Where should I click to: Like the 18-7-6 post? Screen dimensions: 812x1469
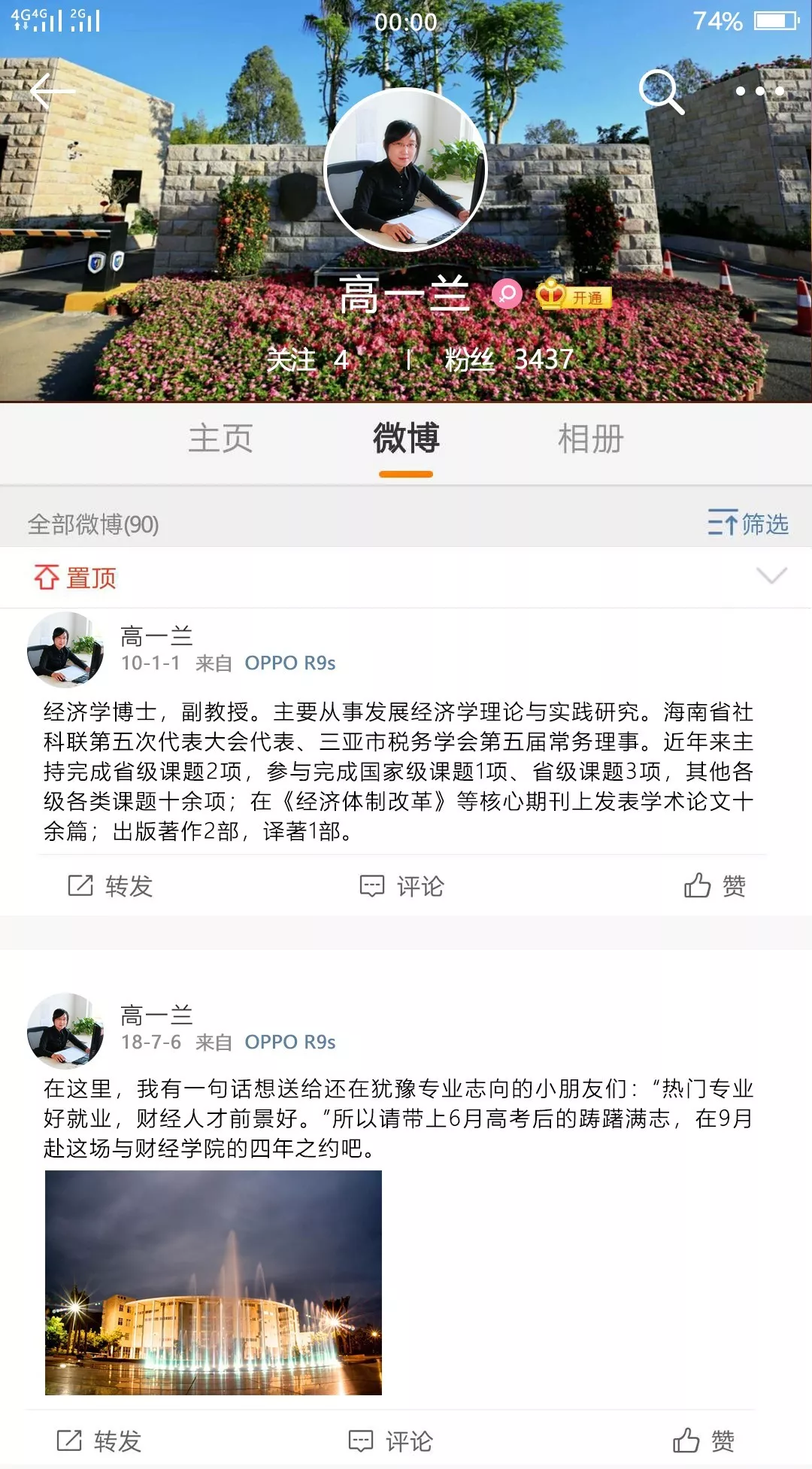[x=704, y=1441]
